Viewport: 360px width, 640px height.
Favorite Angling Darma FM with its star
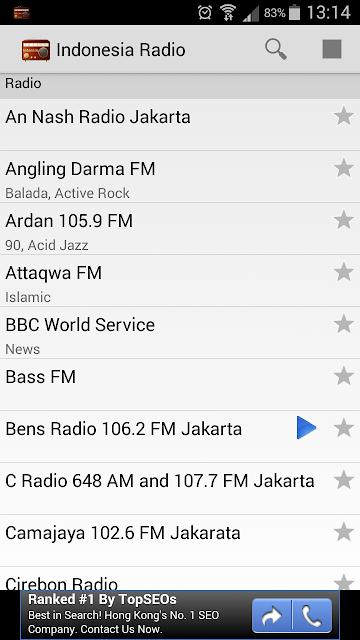344,168
